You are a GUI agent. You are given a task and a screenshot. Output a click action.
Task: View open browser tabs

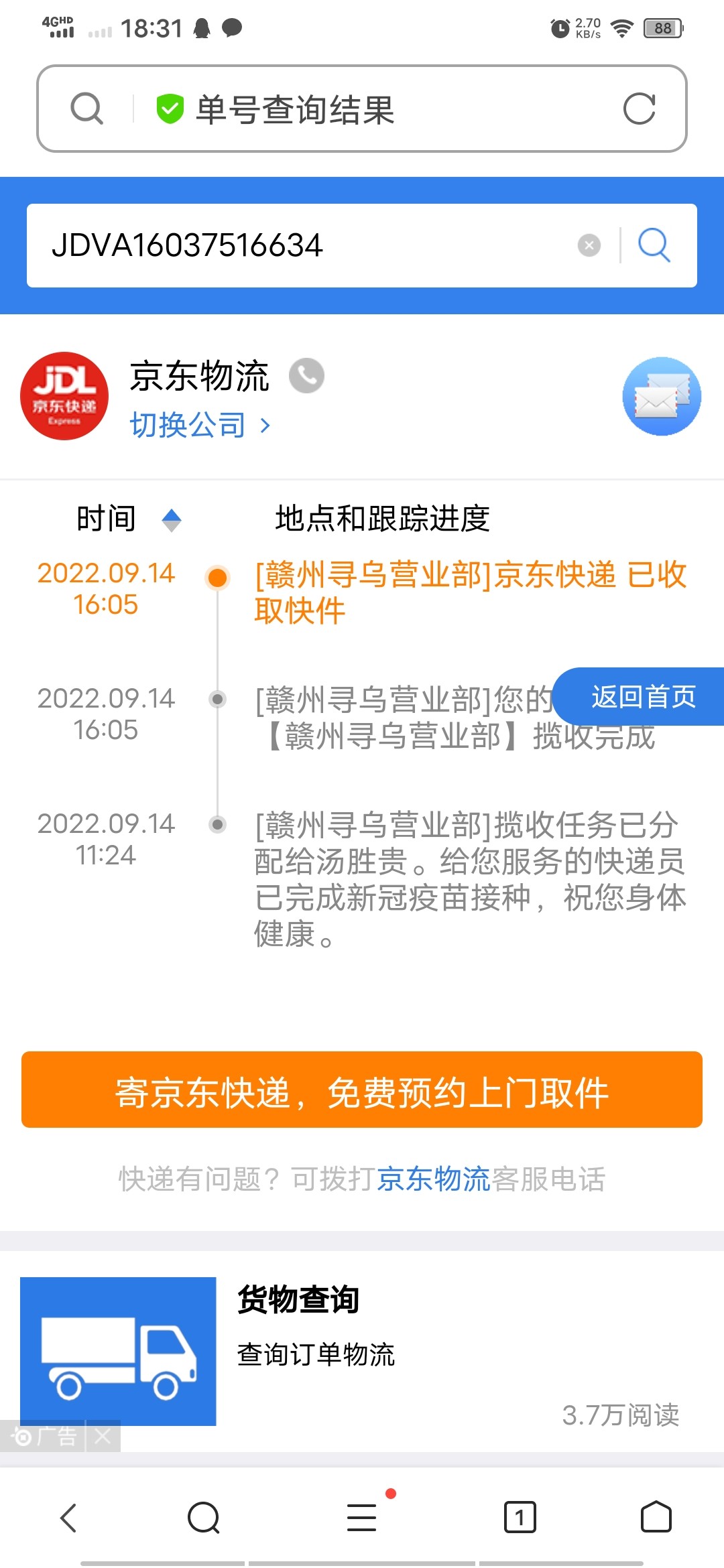click(520, 1518)
